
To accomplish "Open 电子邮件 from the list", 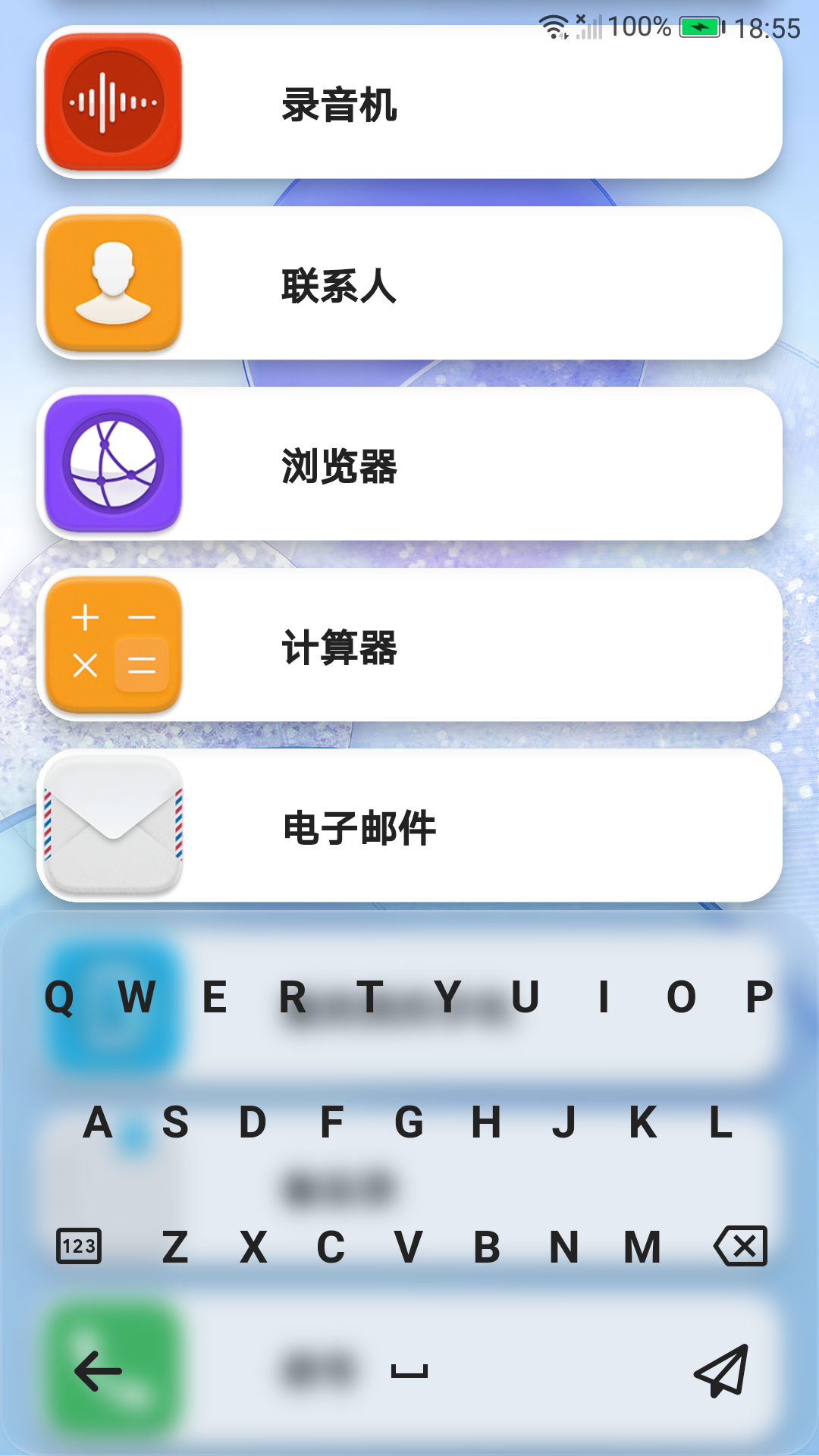I will [409, 826].
